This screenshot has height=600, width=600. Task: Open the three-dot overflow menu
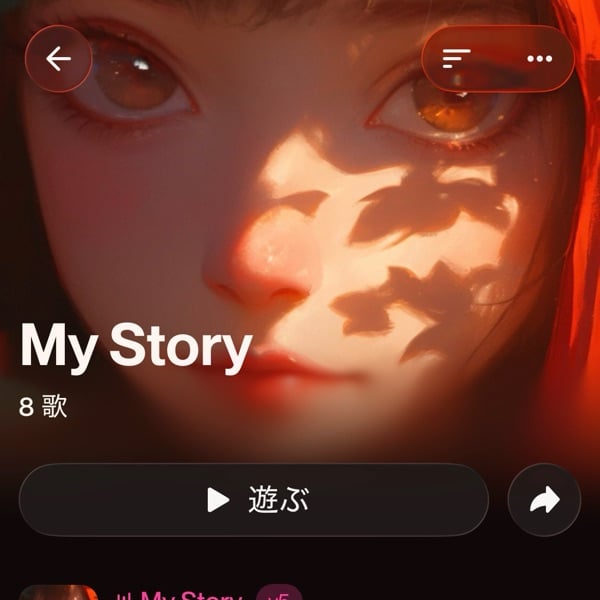(539, 59)
